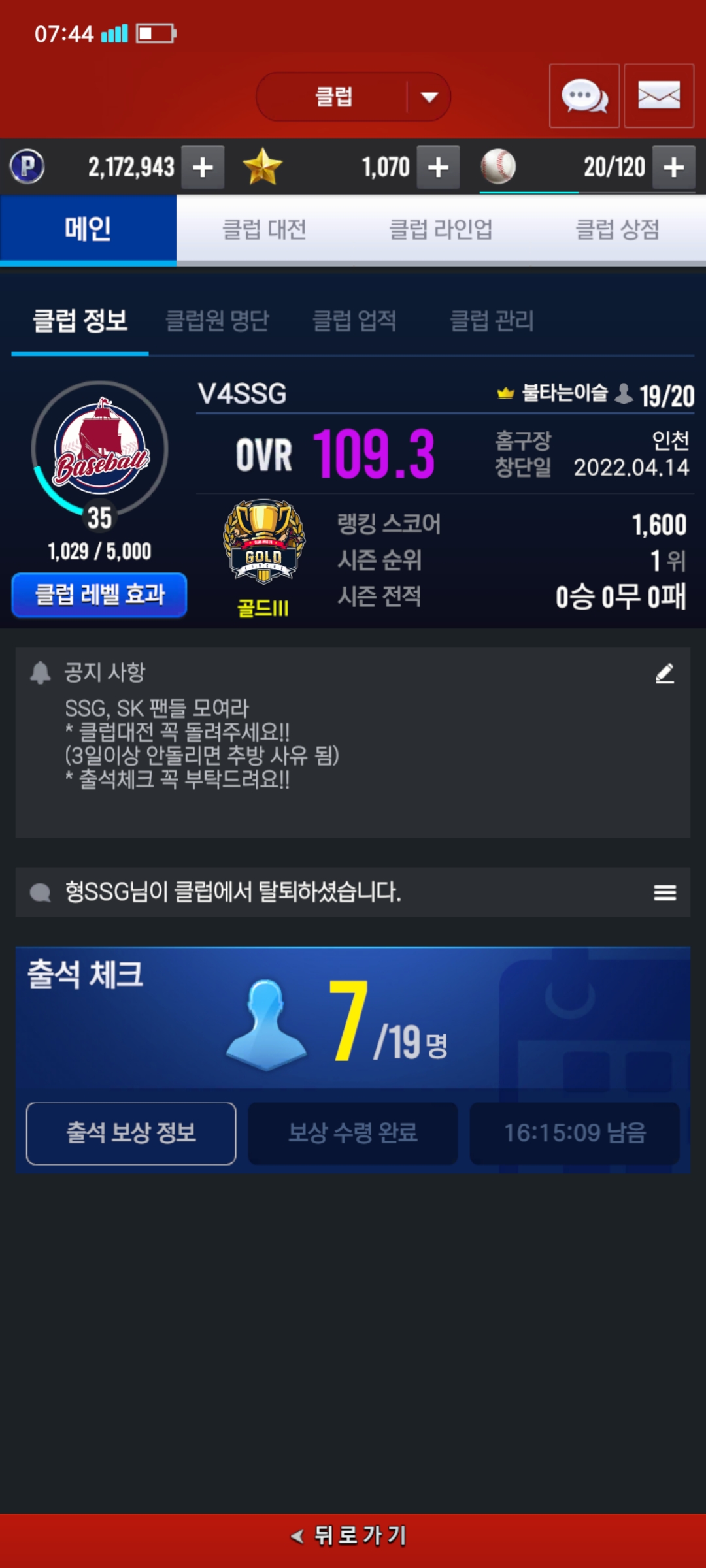This screenshot has width=706, height=1568.
Task: Open 출석 보상 정보
Action: (131, 1133)
